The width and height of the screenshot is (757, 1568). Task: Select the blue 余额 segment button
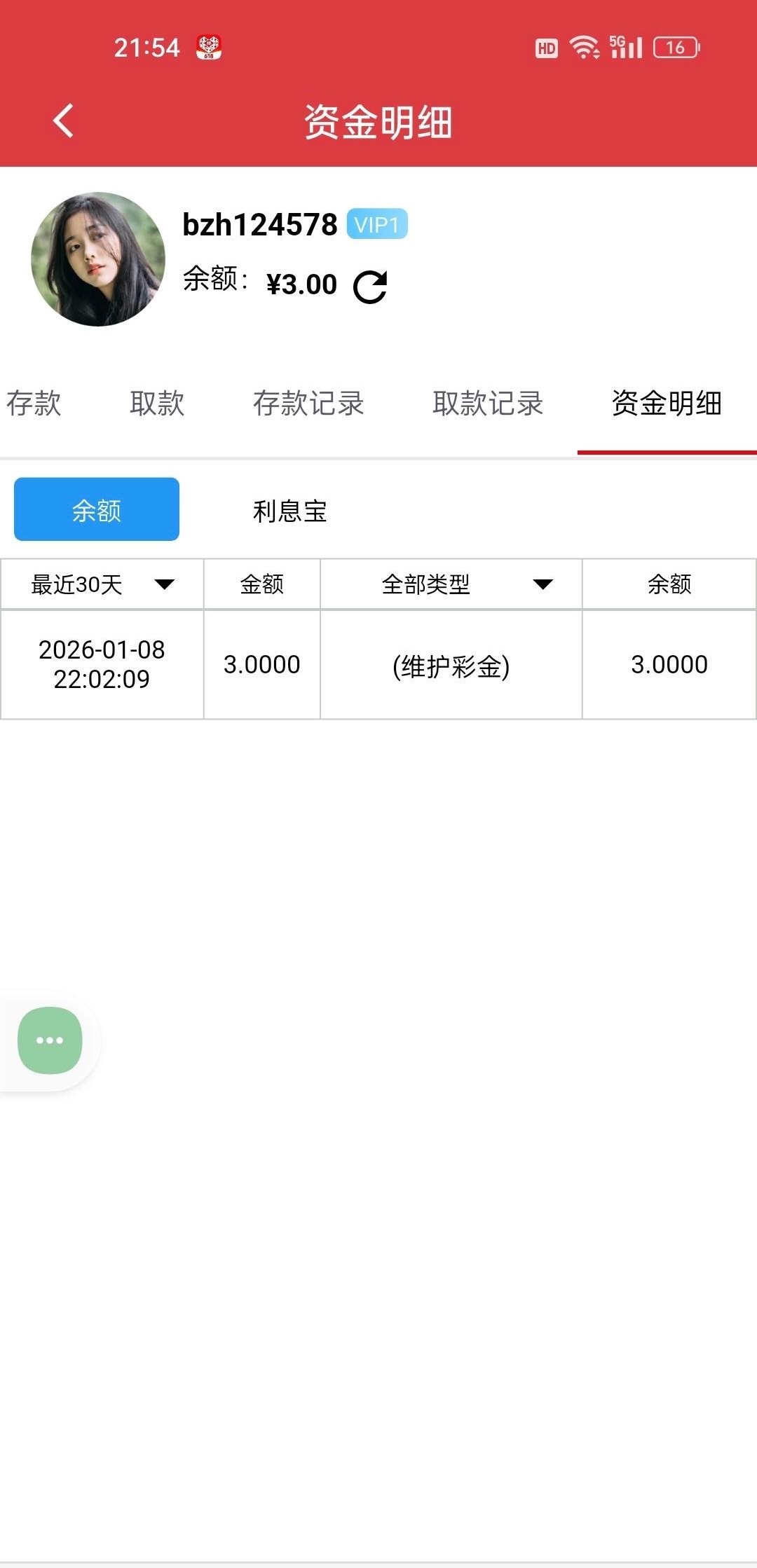pyautogui.click(x=97, y=509)
